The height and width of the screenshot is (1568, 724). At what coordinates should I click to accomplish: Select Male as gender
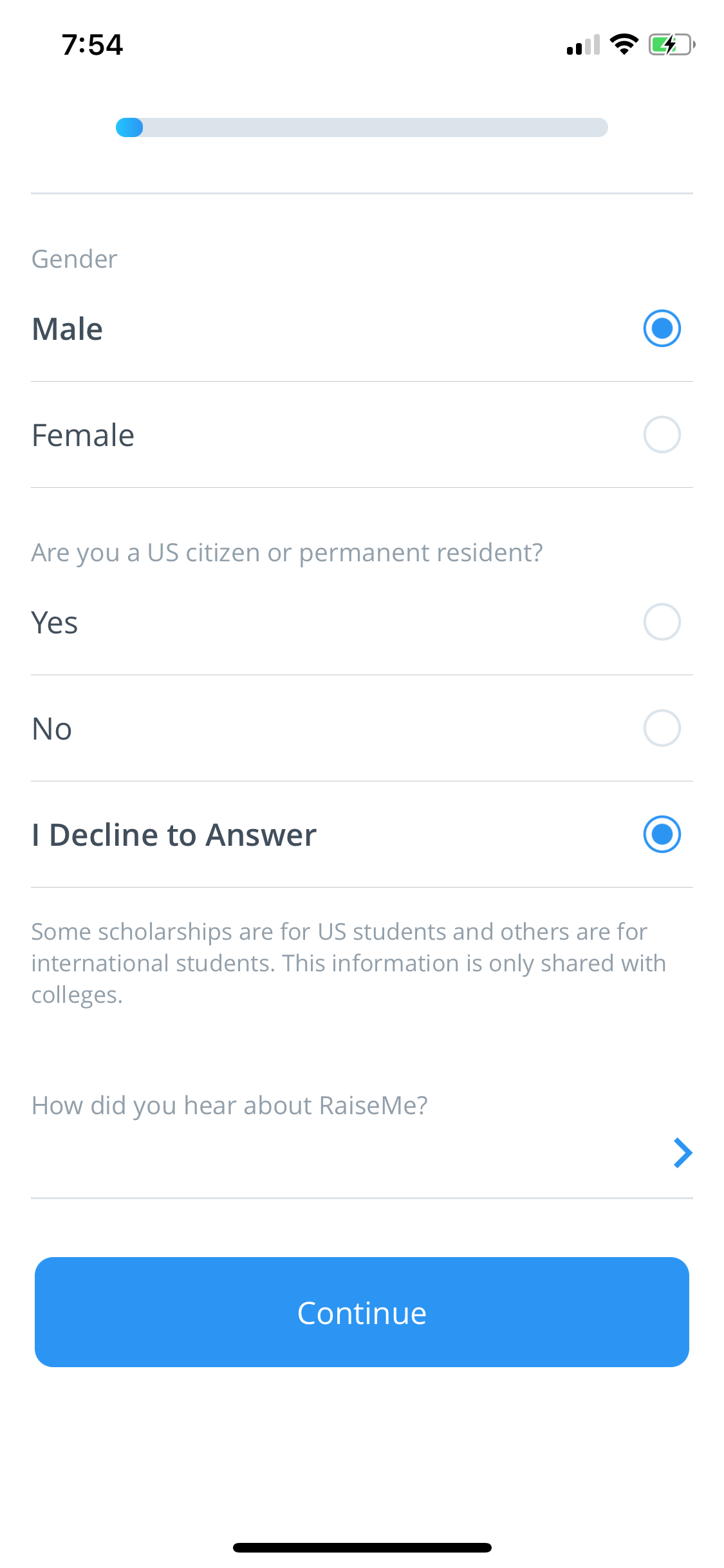(x=362, y=329)
